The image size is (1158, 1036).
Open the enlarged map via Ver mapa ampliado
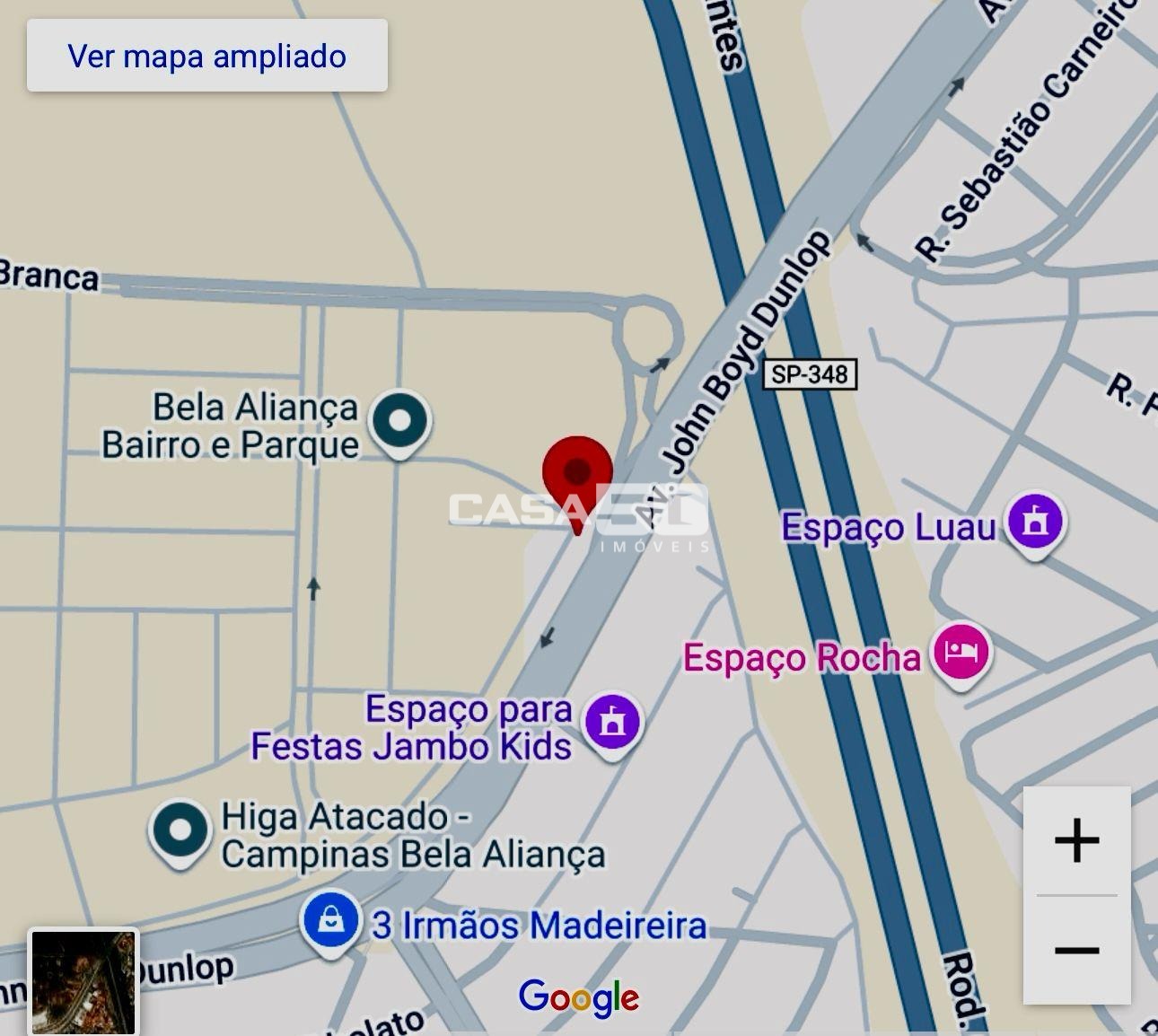coord(206,56)
